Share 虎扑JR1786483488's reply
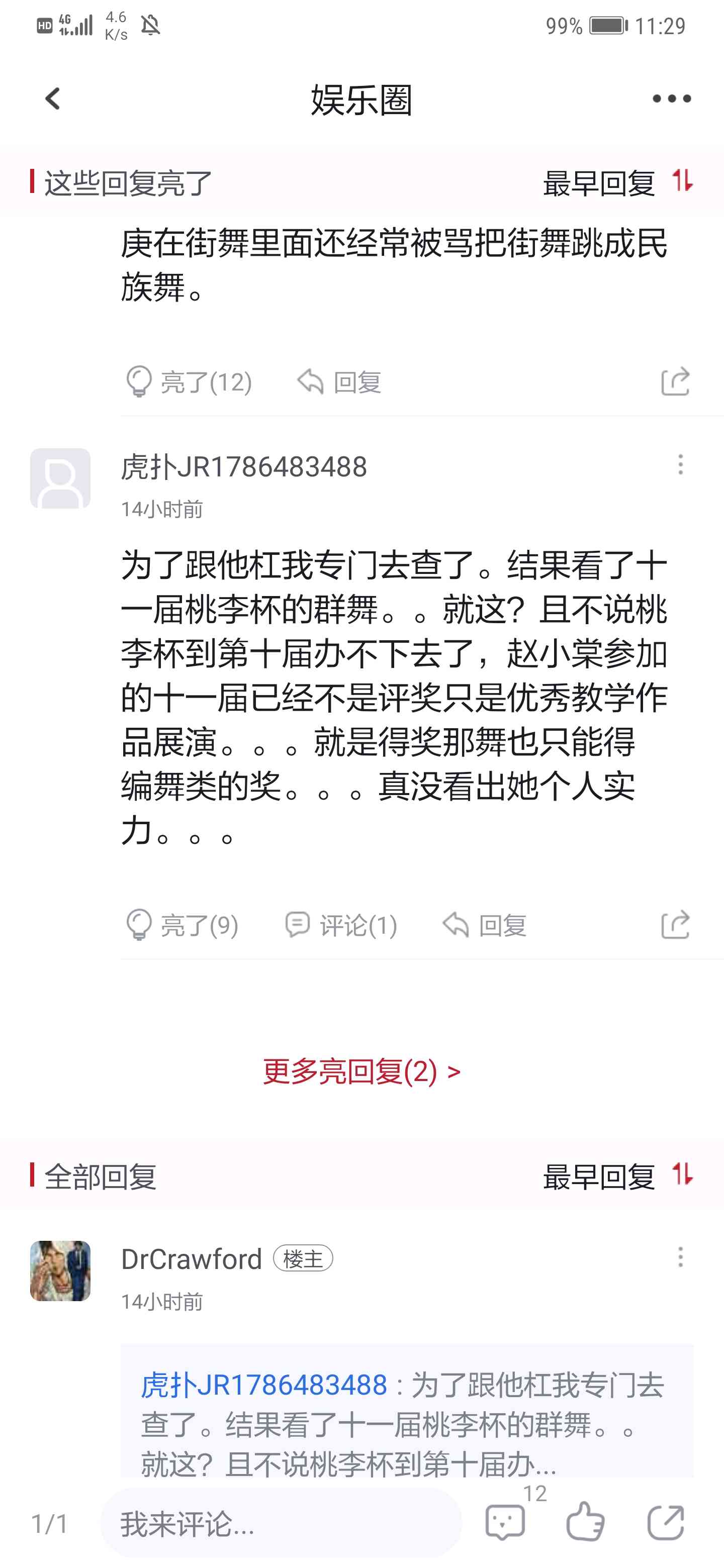Screen dimensions: 724x1568 675,925
